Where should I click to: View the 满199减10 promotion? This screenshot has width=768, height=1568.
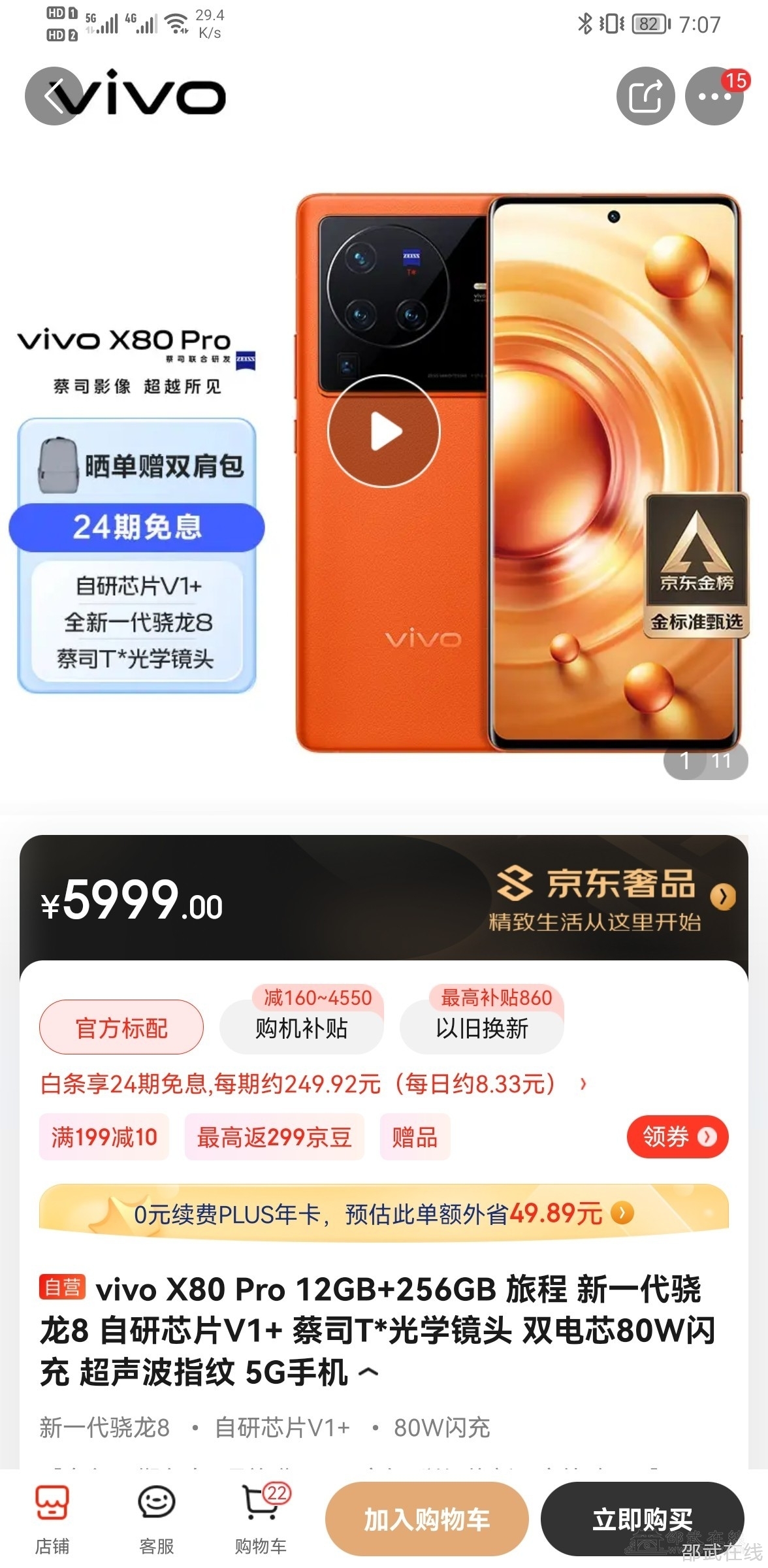click(x=104, y=1137)
